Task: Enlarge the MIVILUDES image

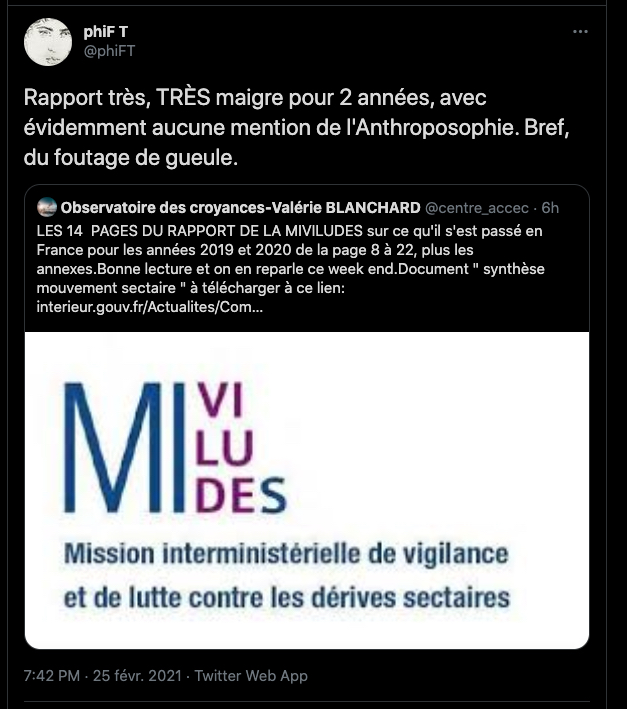Action: pyautogui.click(x=306, y=489)
